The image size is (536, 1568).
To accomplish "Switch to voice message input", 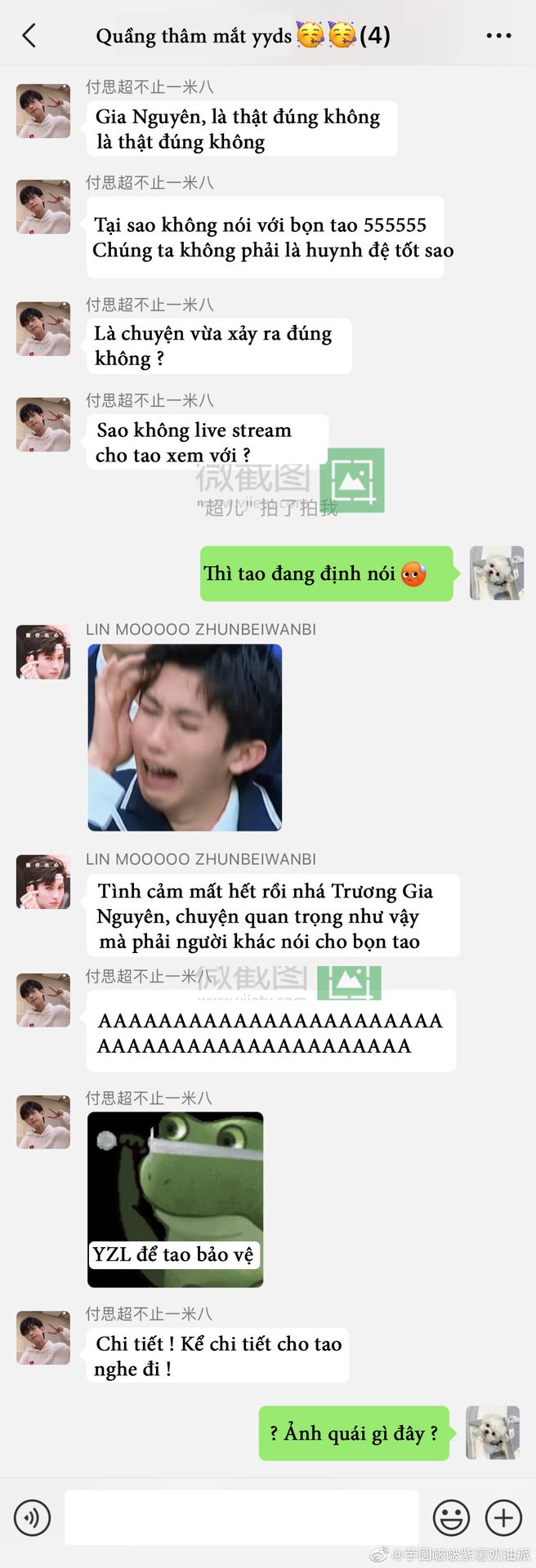I will (x=32, y=1517).
